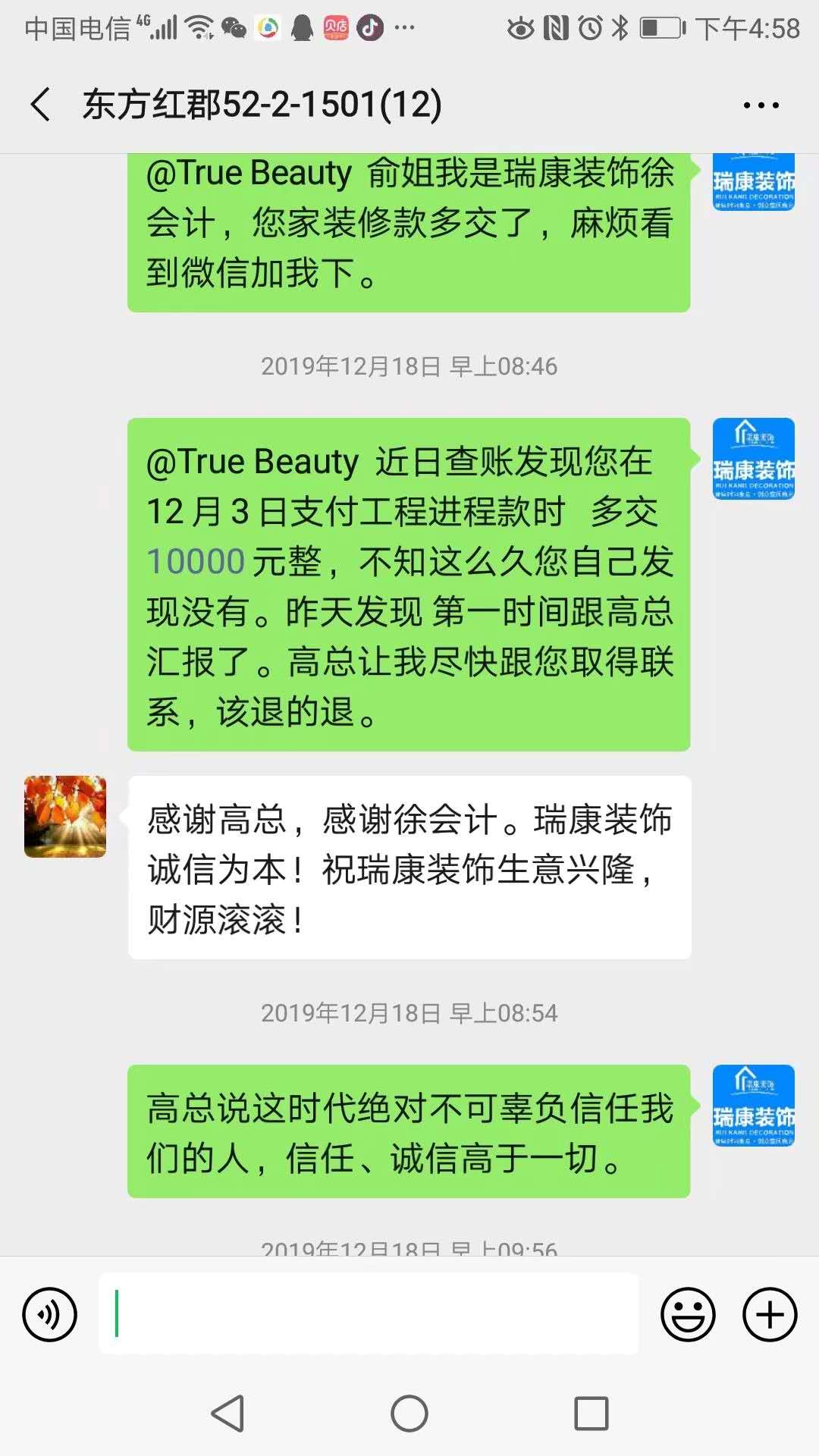Open the autumn-leaves avatar profile
The width and height of the screenshot is (819, 1456).
65,817
